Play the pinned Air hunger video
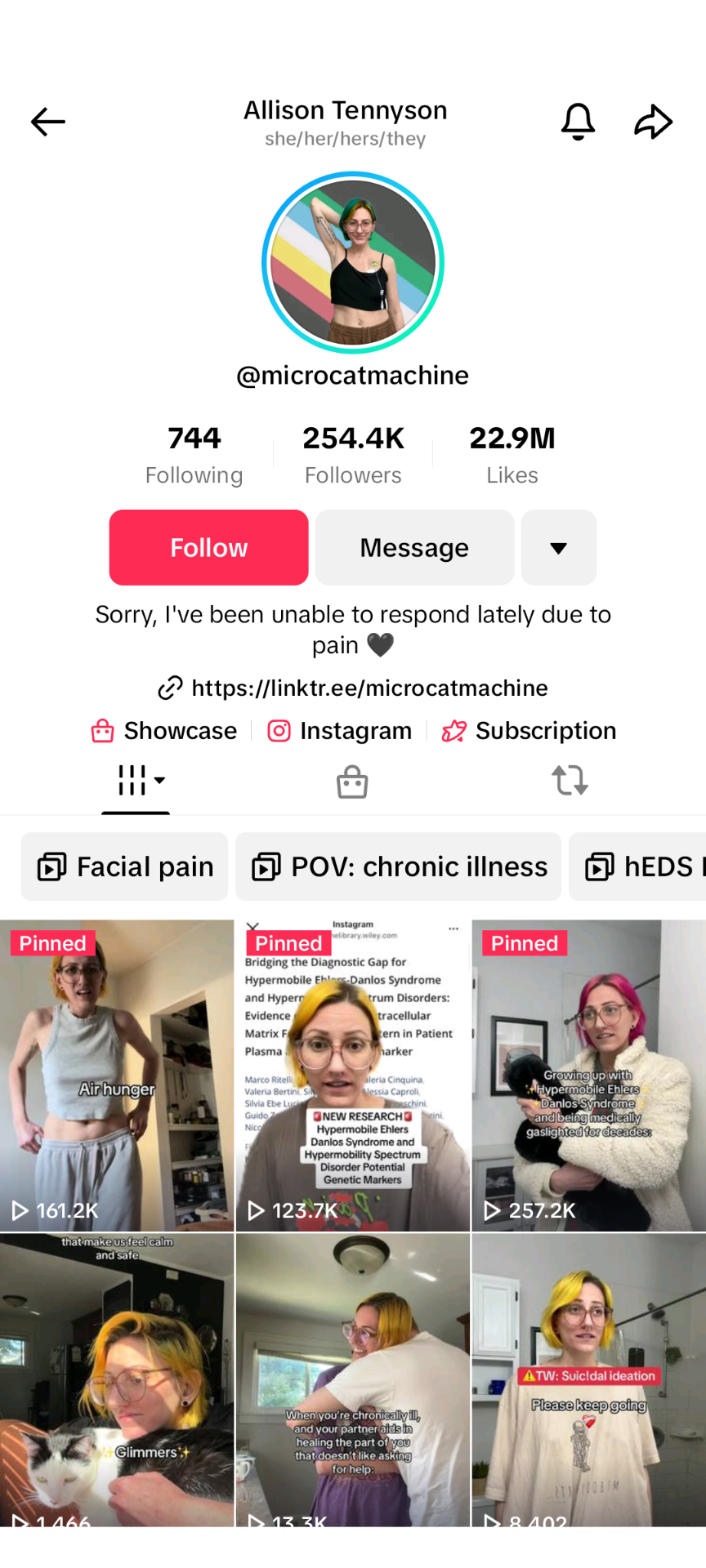This screenshot has width=706, height=1568. (117, 1076)
